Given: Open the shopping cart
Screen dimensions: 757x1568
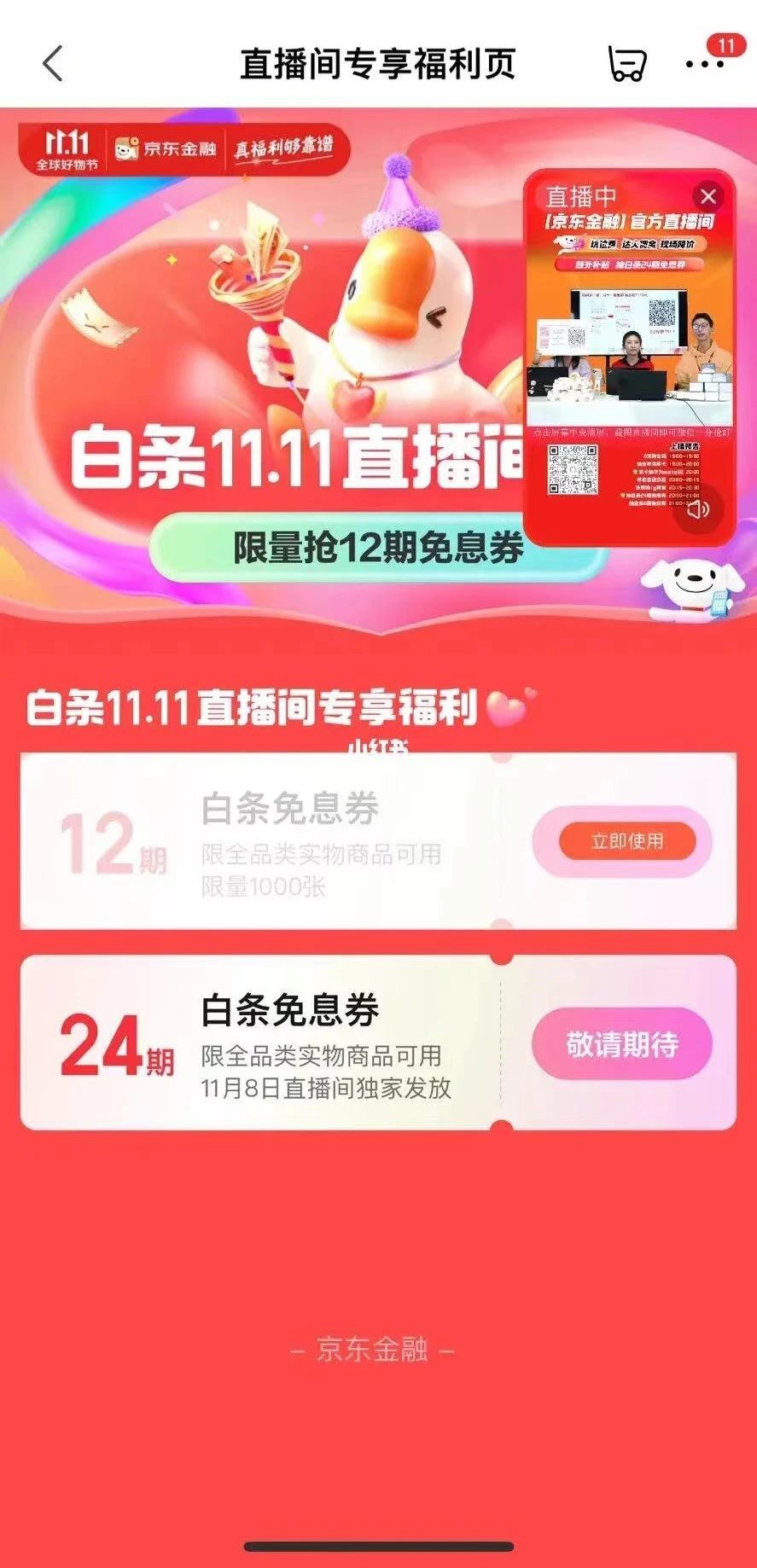Looking at the screenshot, I should coord(626,64).
